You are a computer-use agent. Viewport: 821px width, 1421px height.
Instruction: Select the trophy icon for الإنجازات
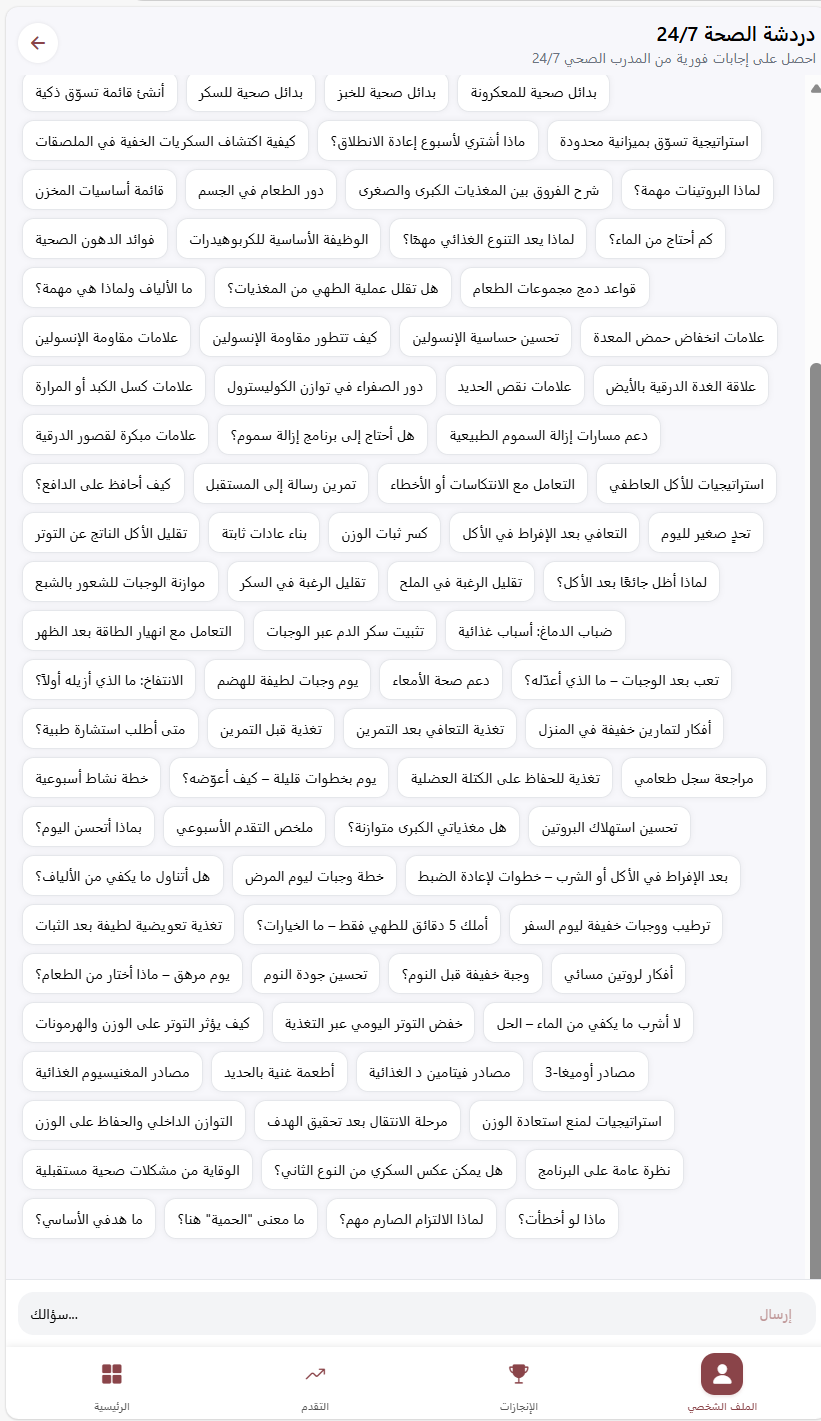518,1374
